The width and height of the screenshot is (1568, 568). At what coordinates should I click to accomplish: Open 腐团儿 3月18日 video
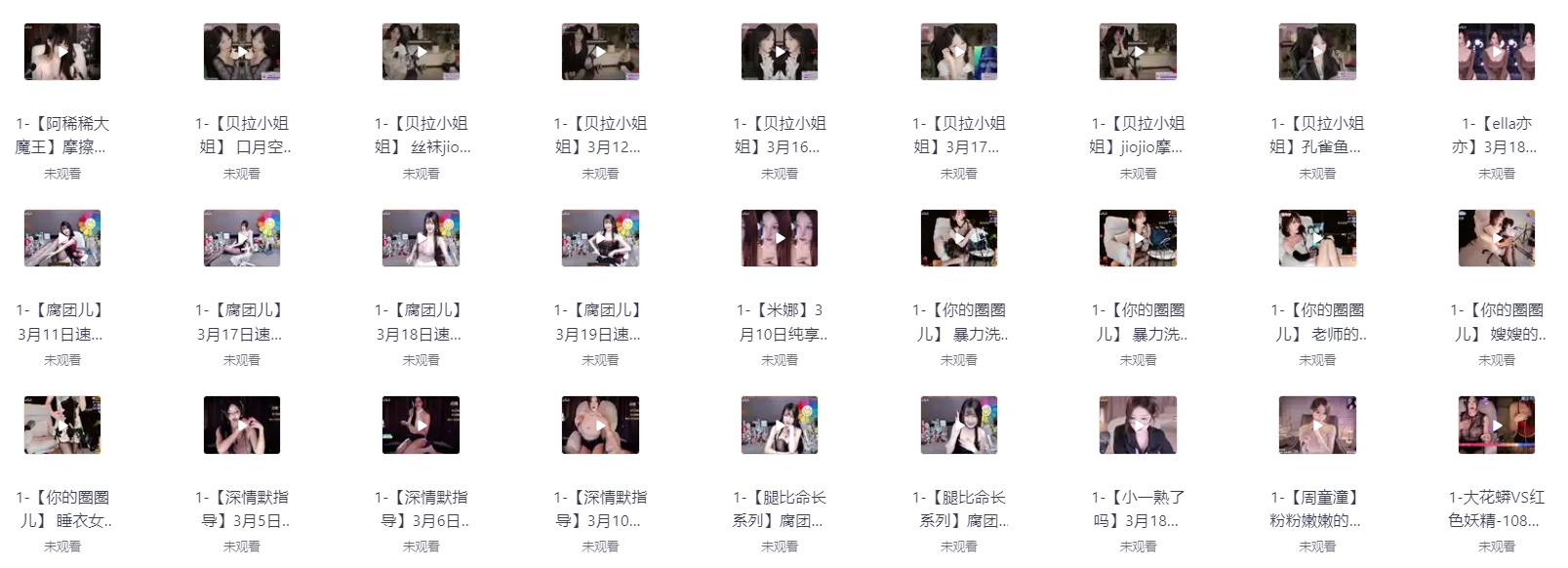421,238
